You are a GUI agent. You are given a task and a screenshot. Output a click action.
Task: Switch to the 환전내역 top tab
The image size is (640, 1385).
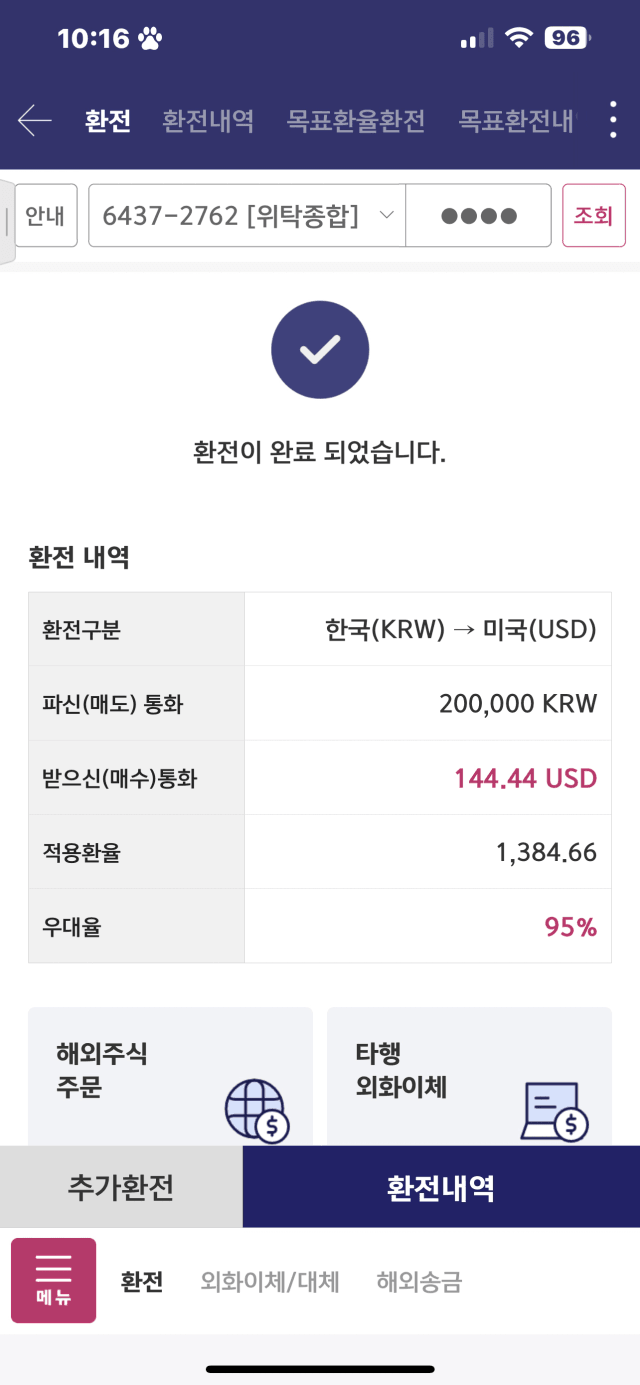pos(208,121)
